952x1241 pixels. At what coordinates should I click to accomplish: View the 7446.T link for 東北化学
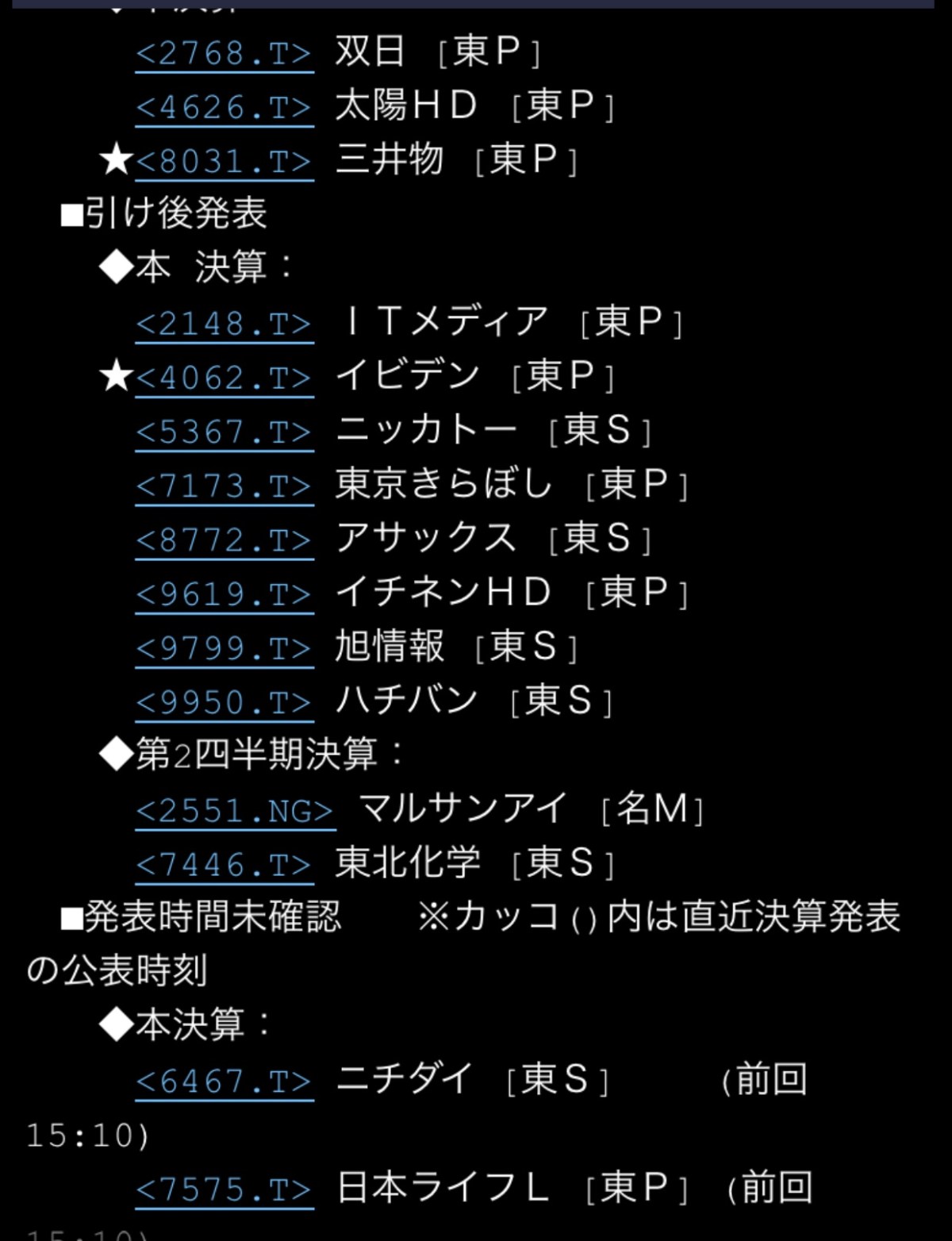click(x=224, y=865)
